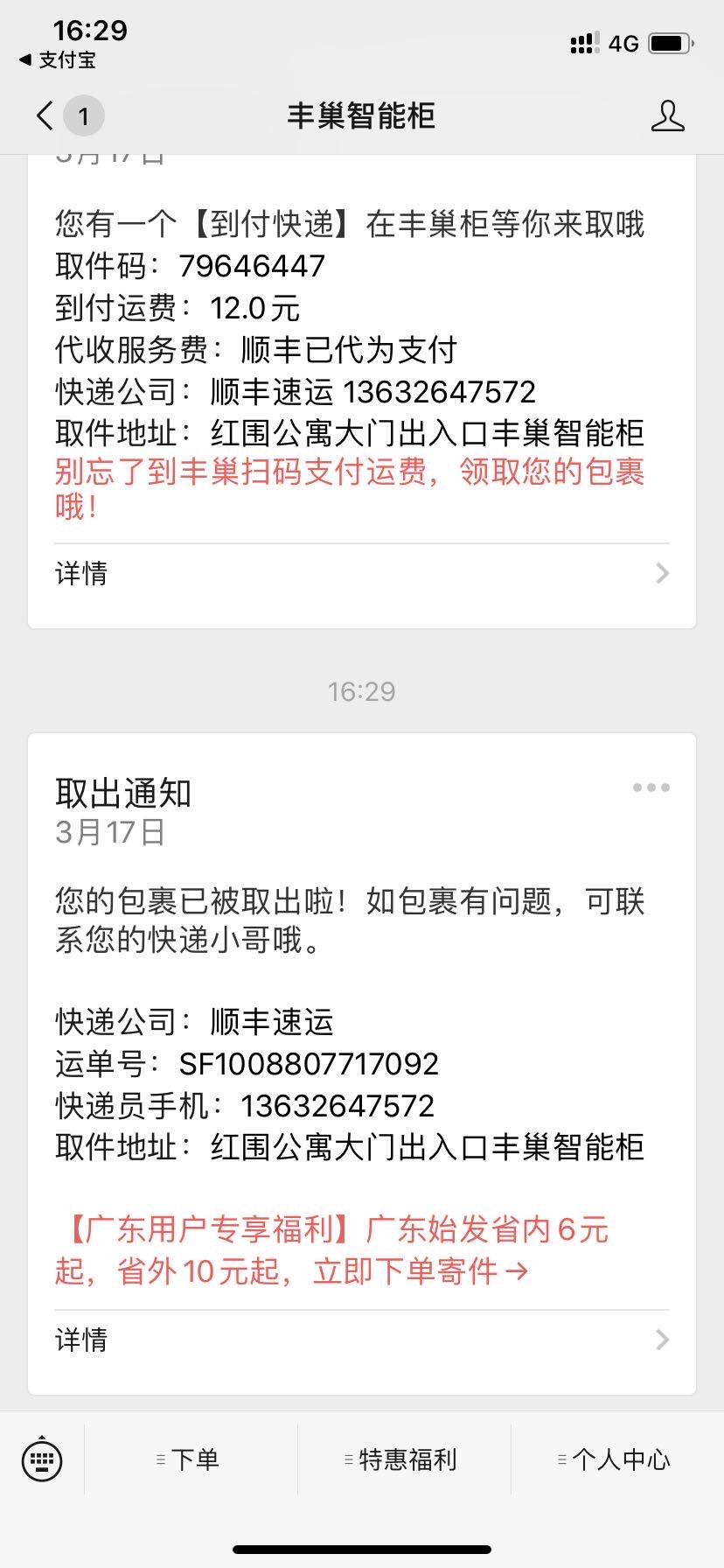
Task: Open the 个人中心 menu
Action: coord(617,1459)
